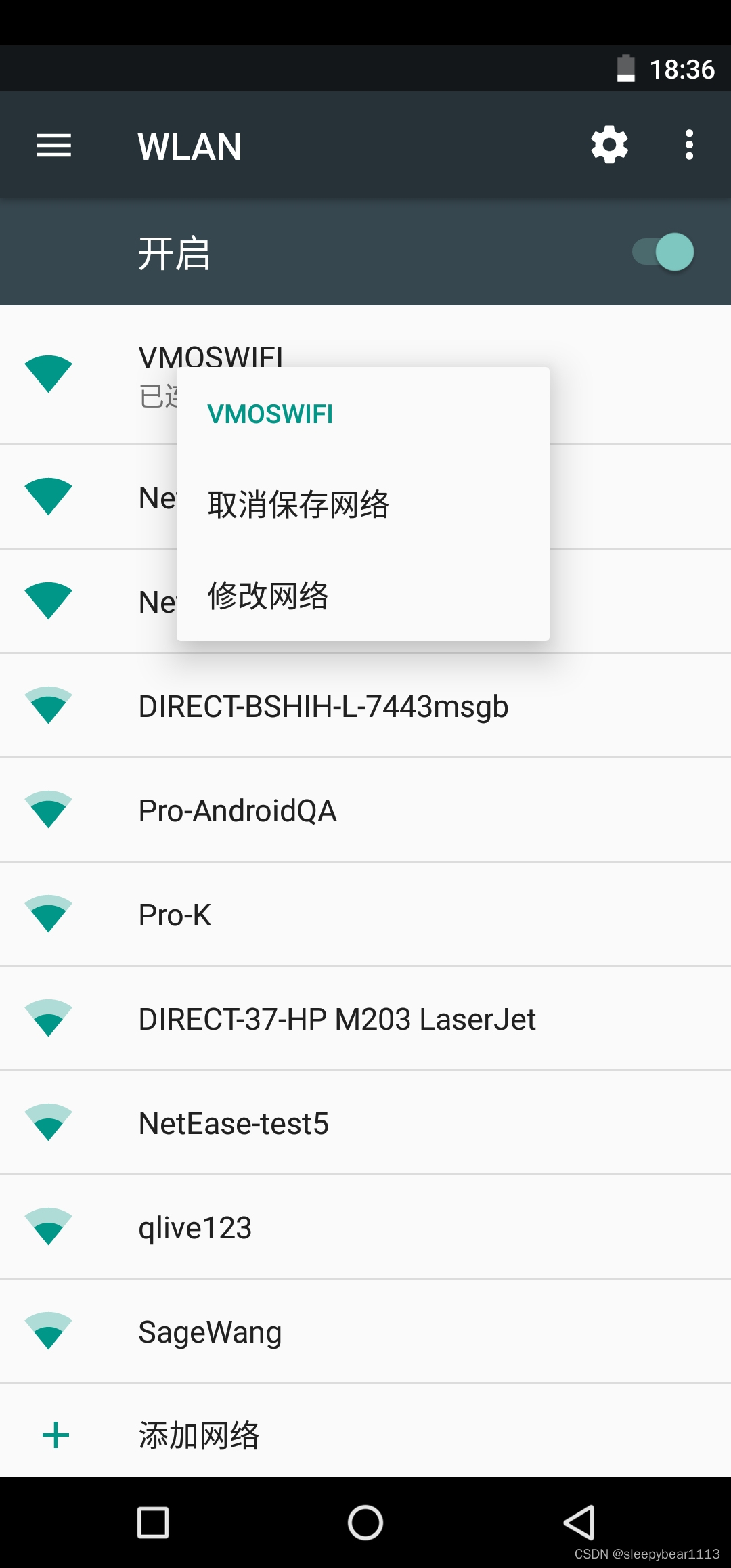Tap DIRECT-37-HP M203 LaserJet network

(x=365, y=1018)
